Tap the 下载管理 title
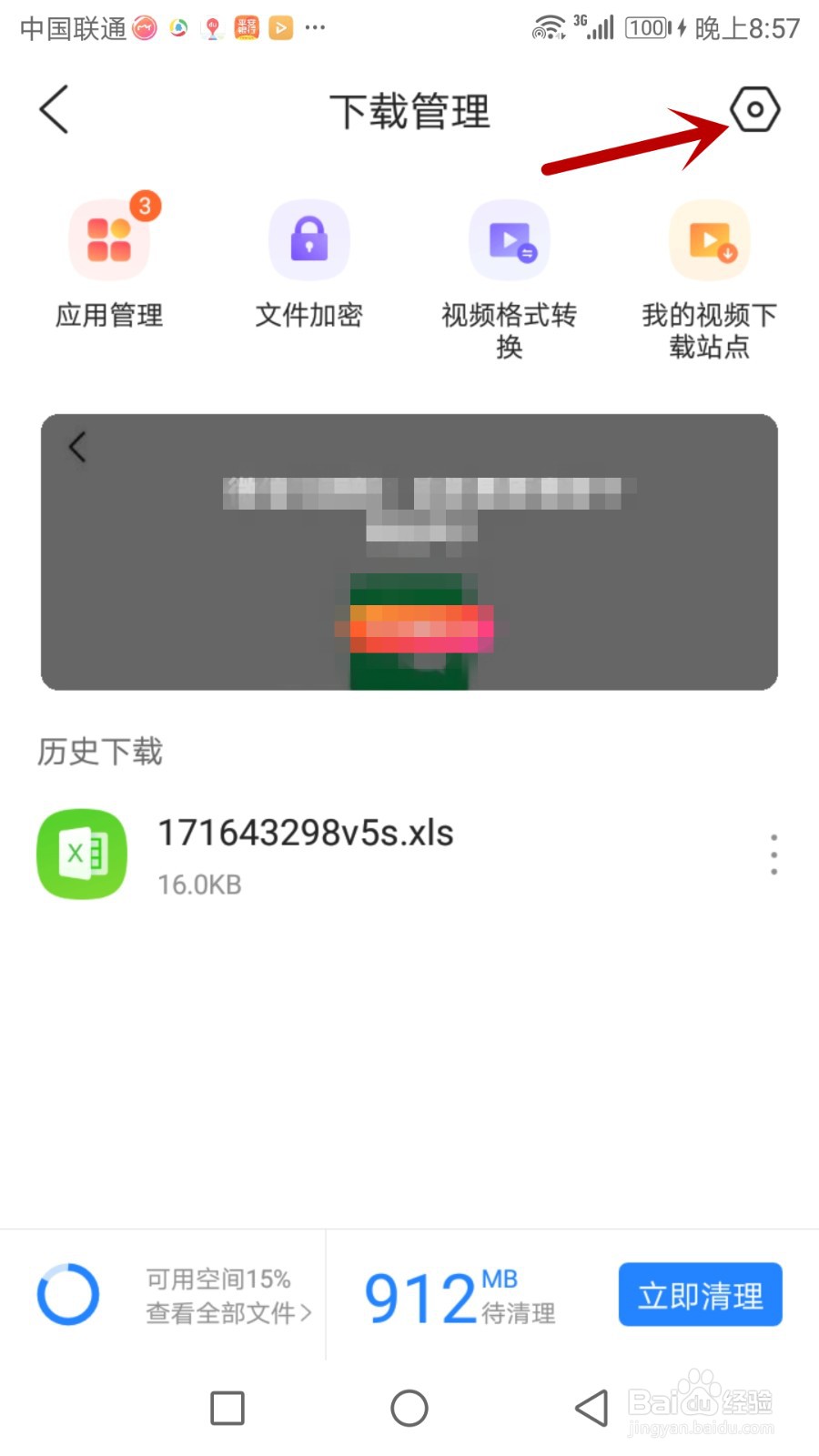Viewport: 819px width, 1456px height. (x=411, y=110)
